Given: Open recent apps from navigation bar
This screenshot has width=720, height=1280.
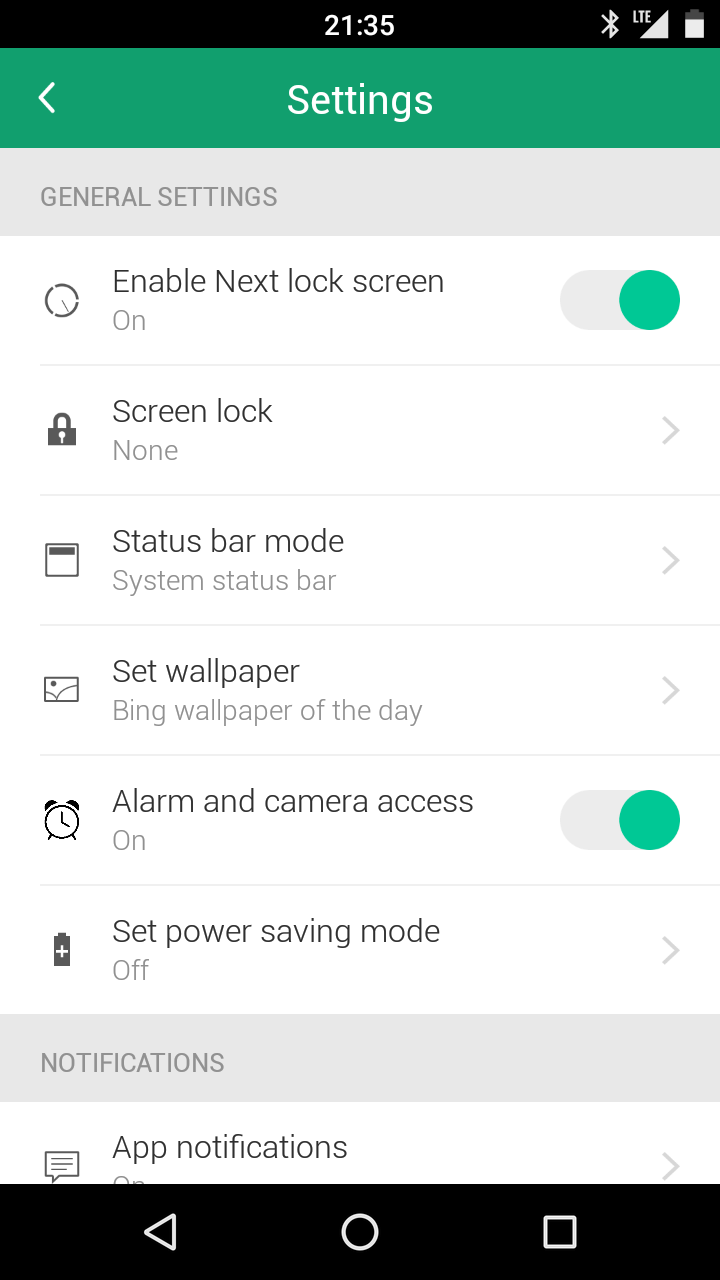Looking at the screenshot, I should point(560,1232).
